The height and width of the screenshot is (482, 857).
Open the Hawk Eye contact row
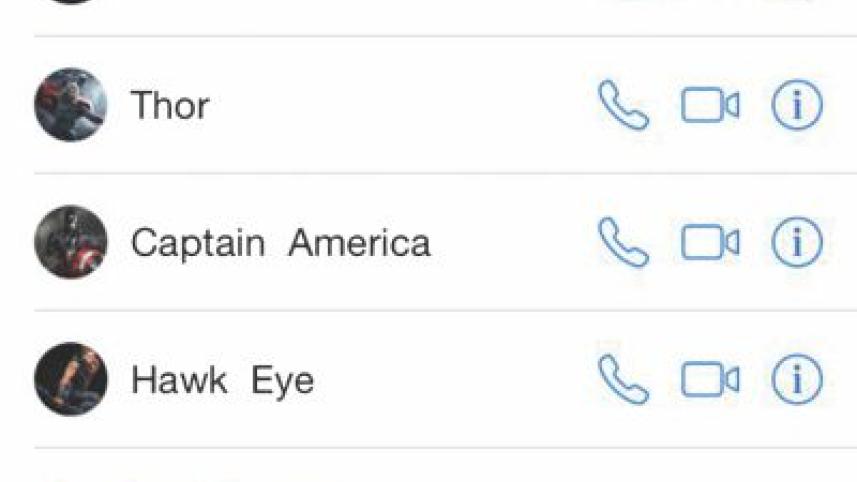coord(222,380)
